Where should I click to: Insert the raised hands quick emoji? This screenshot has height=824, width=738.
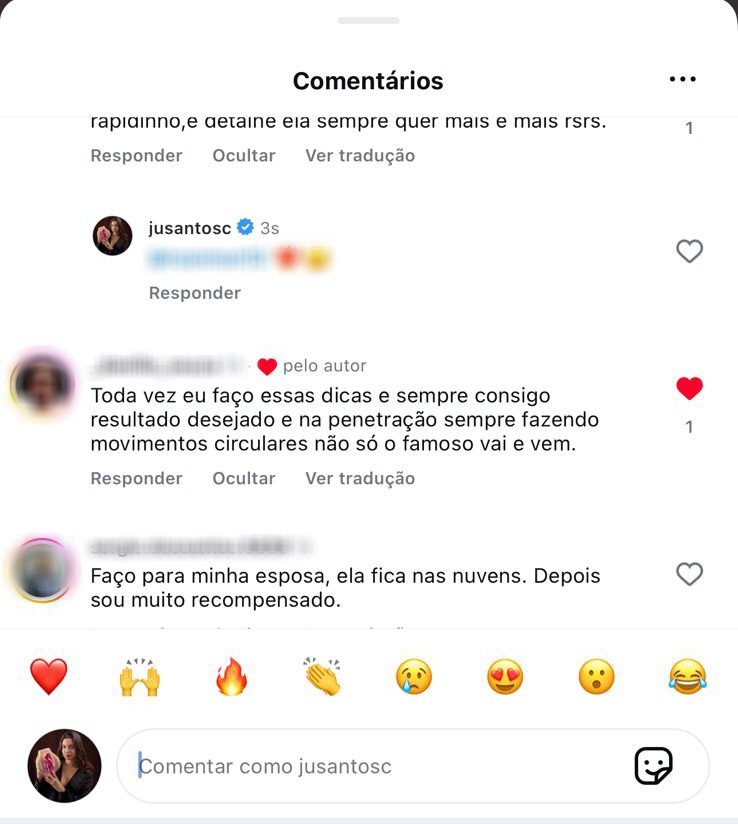click(x=140, y=677)
